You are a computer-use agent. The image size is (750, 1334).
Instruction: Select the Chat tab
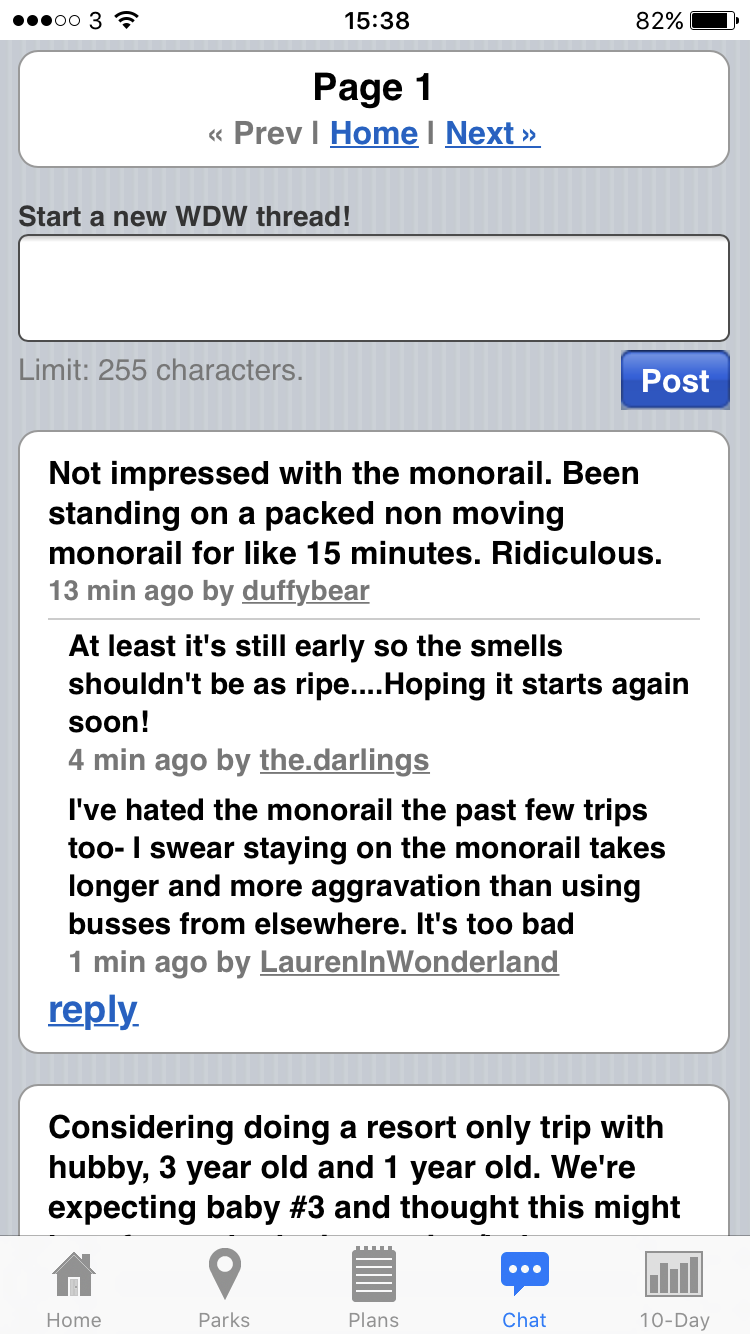pos(524,1288)
